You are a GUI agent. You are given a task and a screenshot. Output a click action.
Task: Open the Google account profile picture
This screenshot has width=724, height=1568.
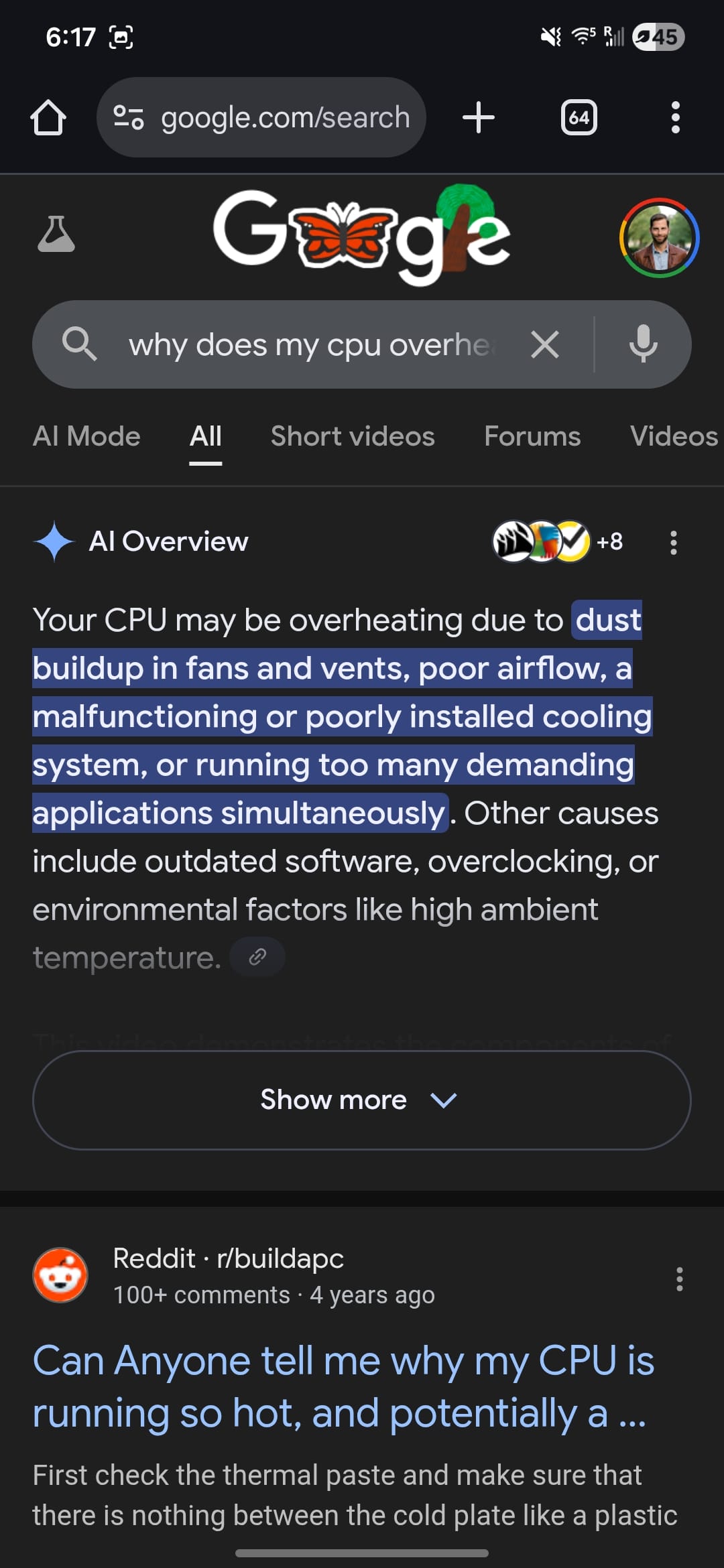pos(659,237)
